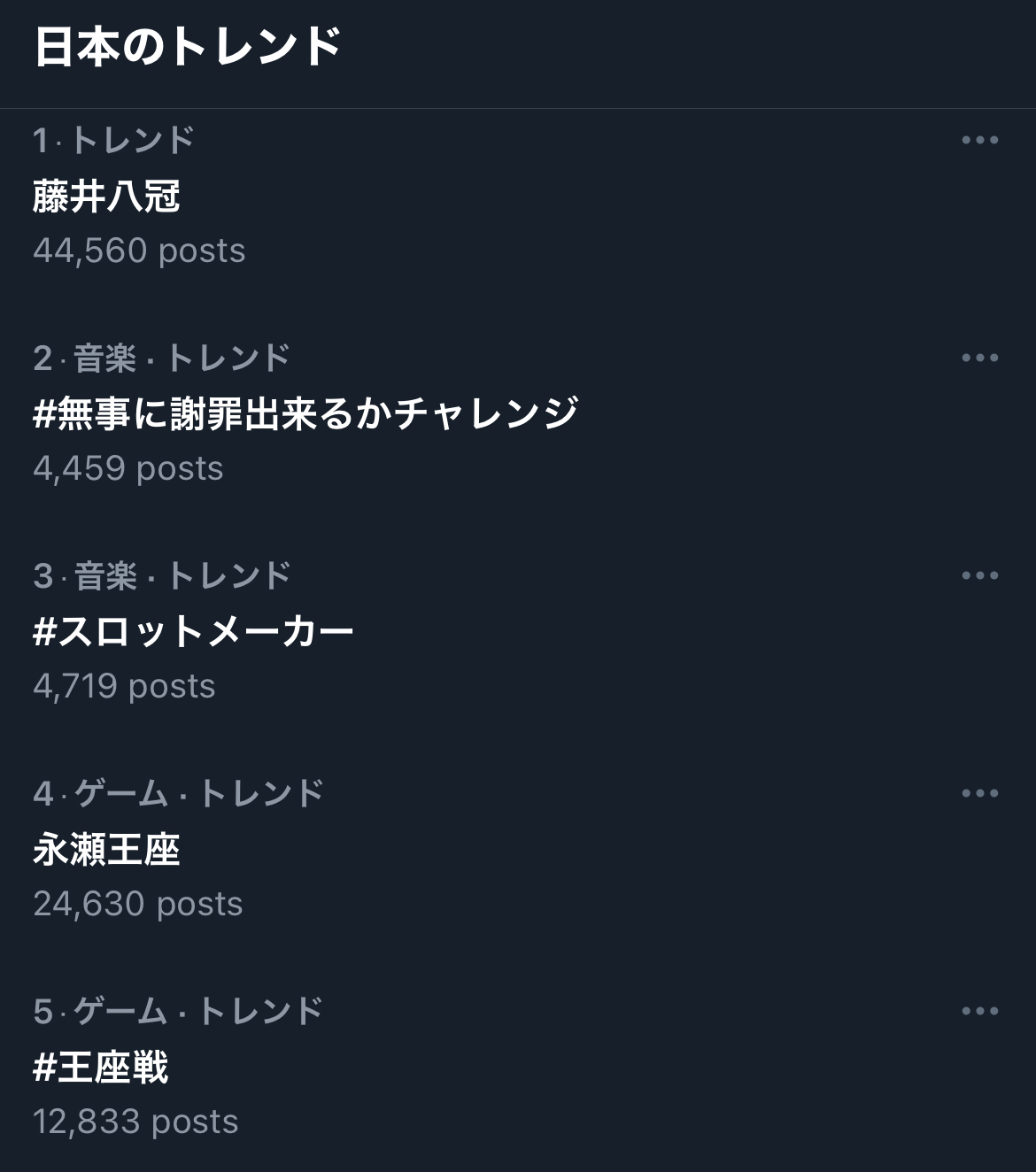Open the #スロットメーカー trend

193,632
